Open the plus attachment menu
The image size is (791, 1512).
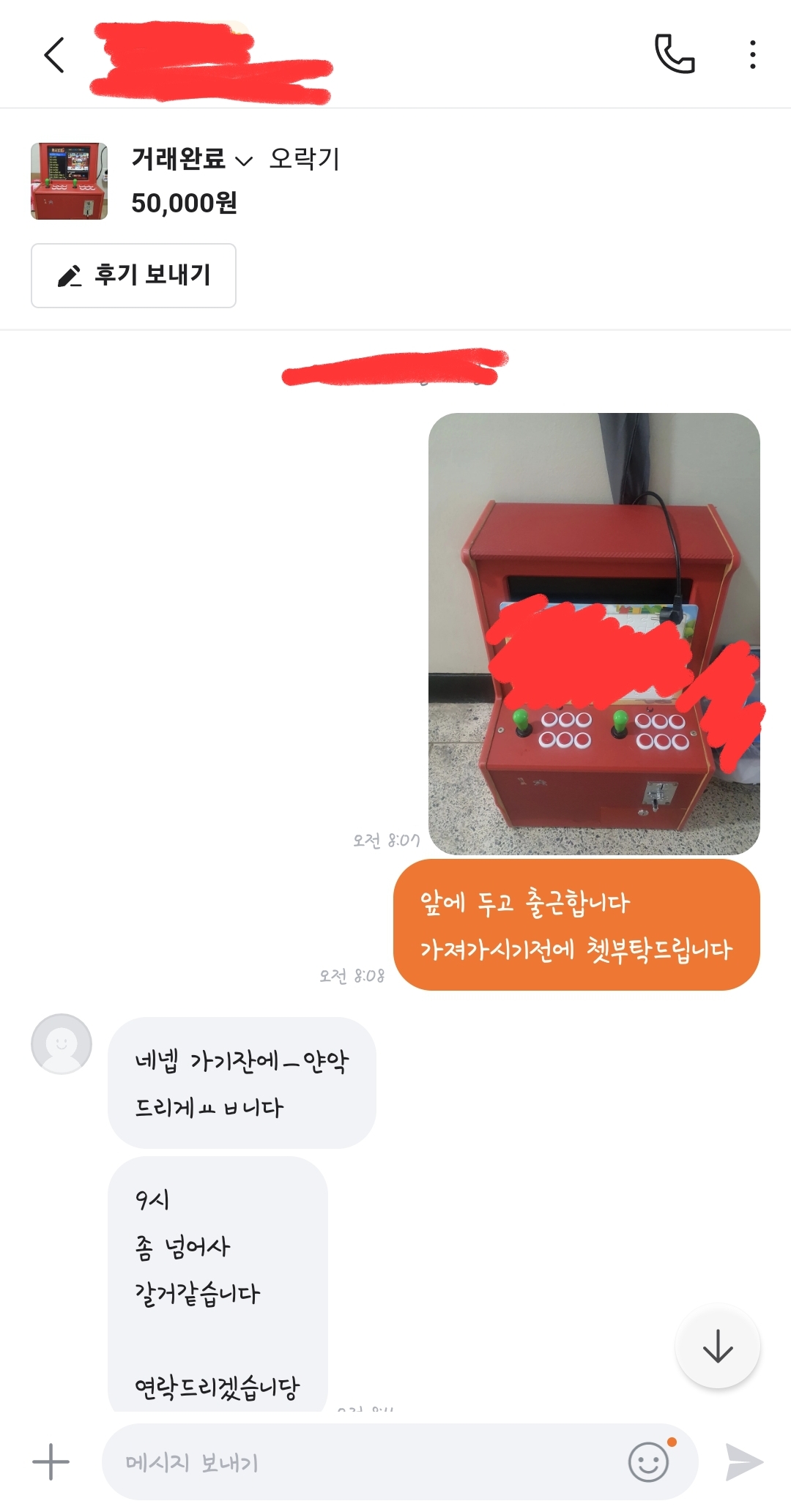point(51,1461)
